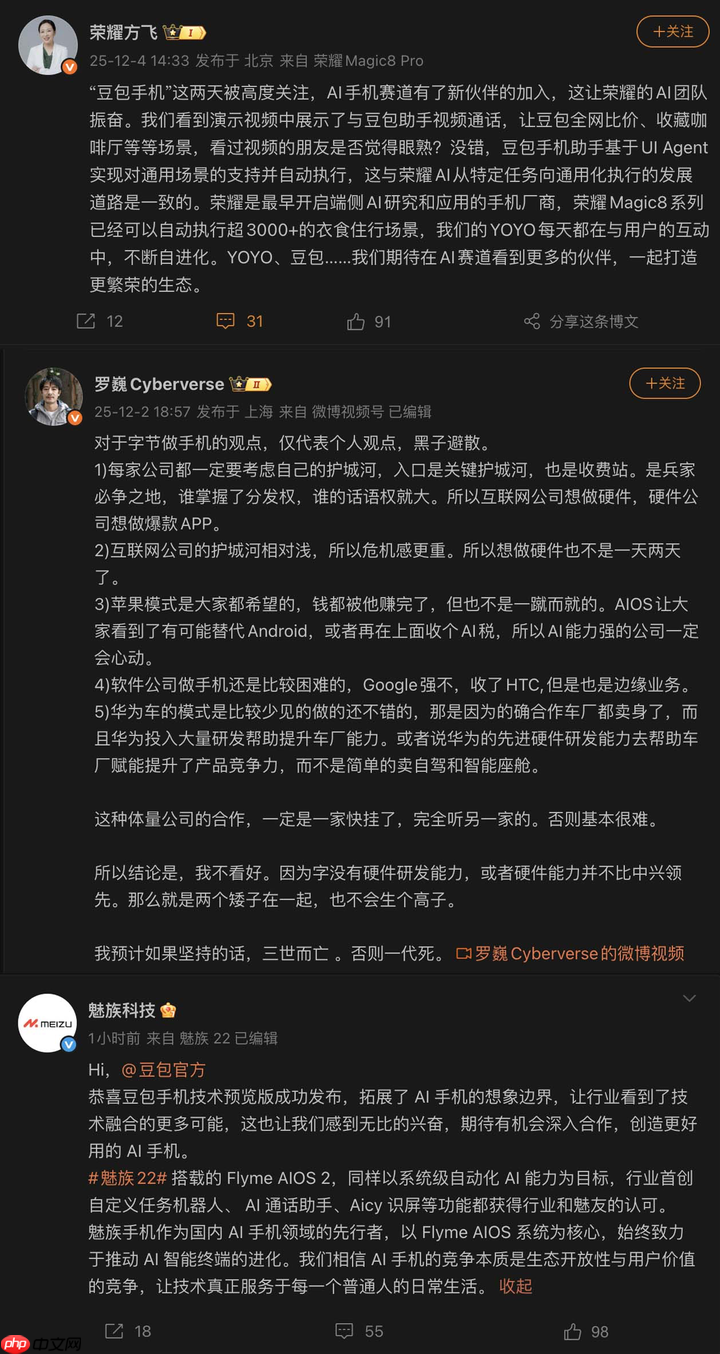This screenshot has width=720, height=1354.
Task: Toggle like on 荣耀方飞's post
Action: 355,322
